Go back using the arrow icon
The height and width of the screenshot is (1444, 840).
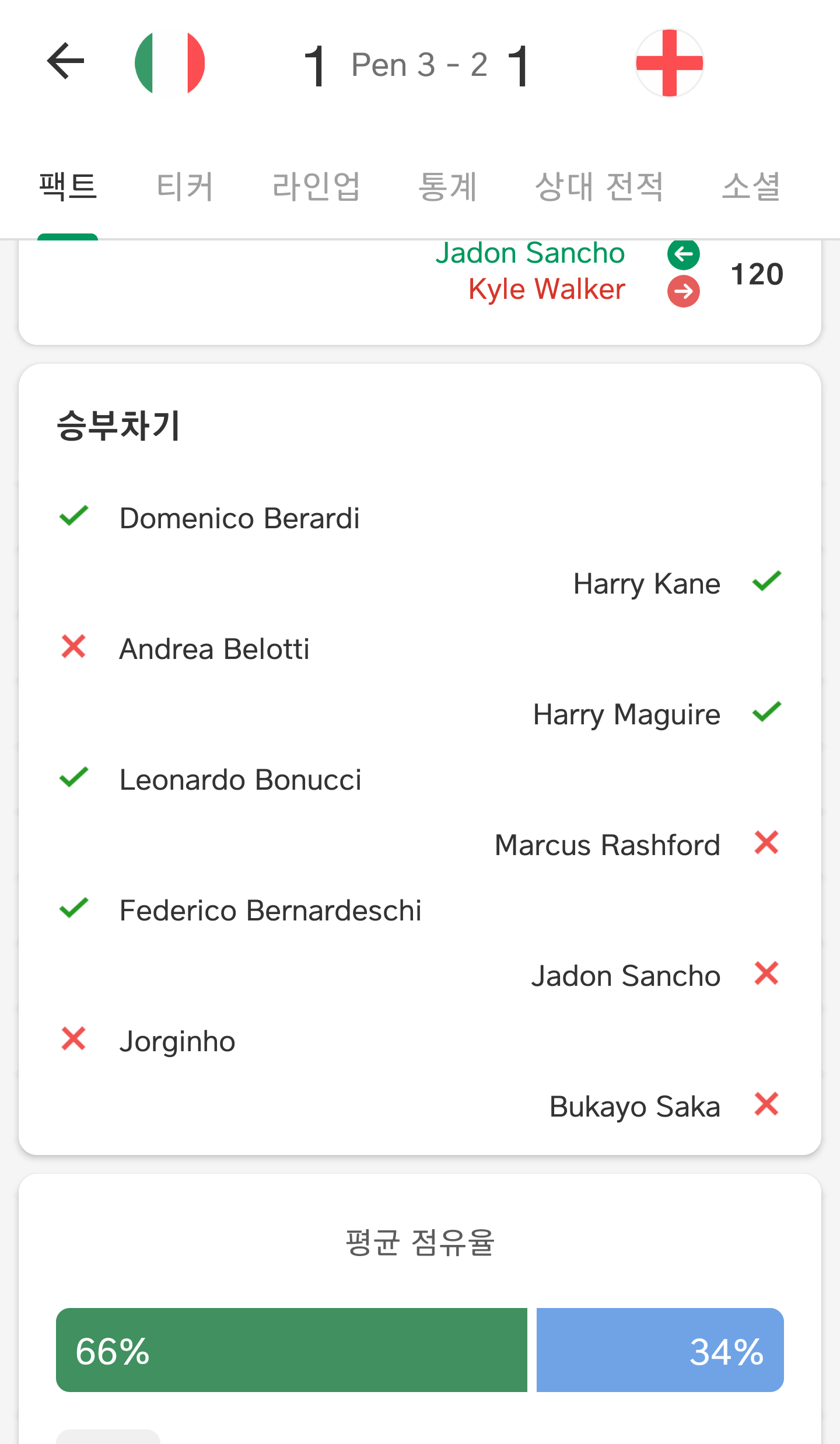tap(65, 61)
